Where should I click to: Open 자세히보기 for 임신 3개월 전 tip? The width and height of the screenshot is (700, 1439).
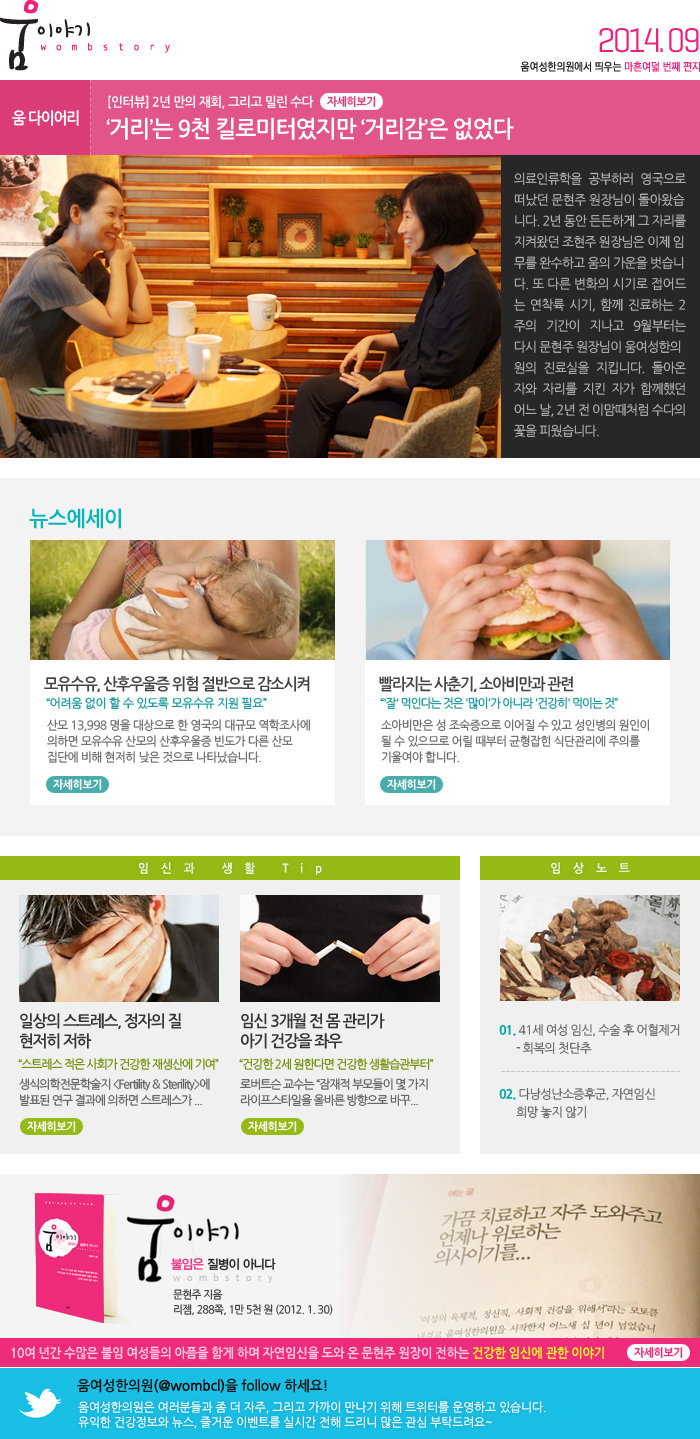coord(272,1126)
